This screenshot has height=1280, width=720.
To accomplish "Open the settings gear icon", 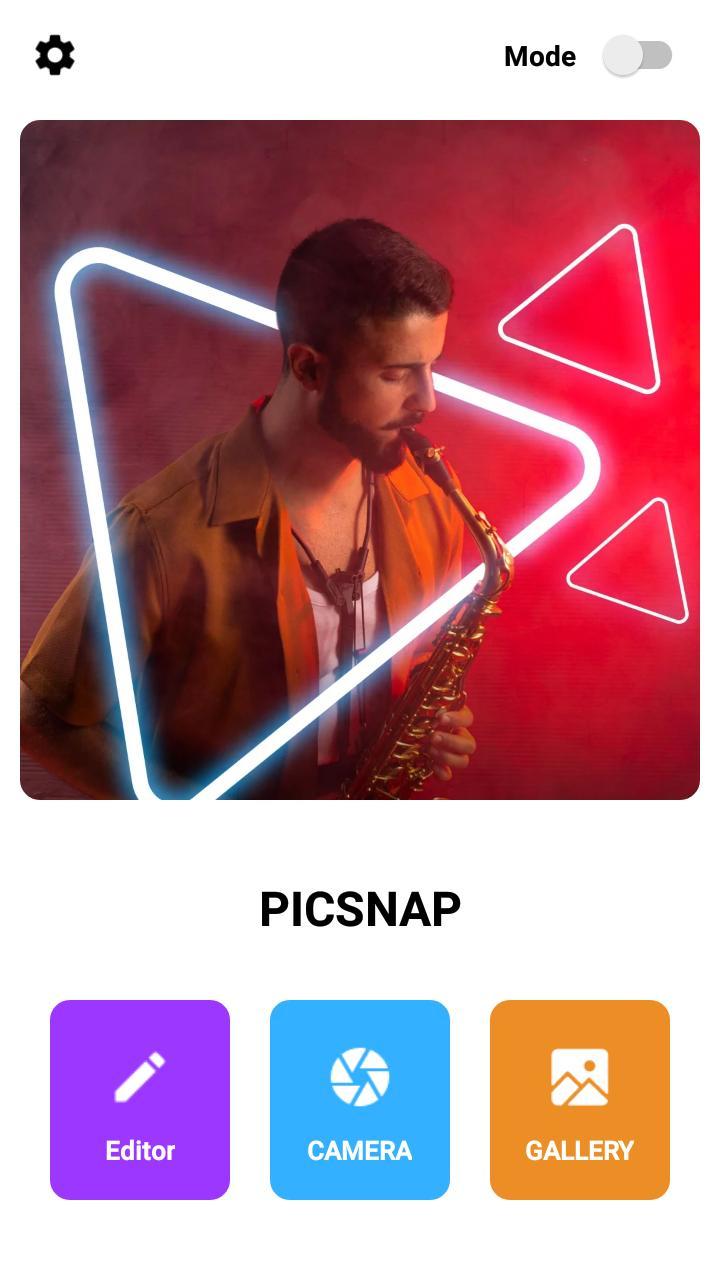I will click(x=55, y=55).
